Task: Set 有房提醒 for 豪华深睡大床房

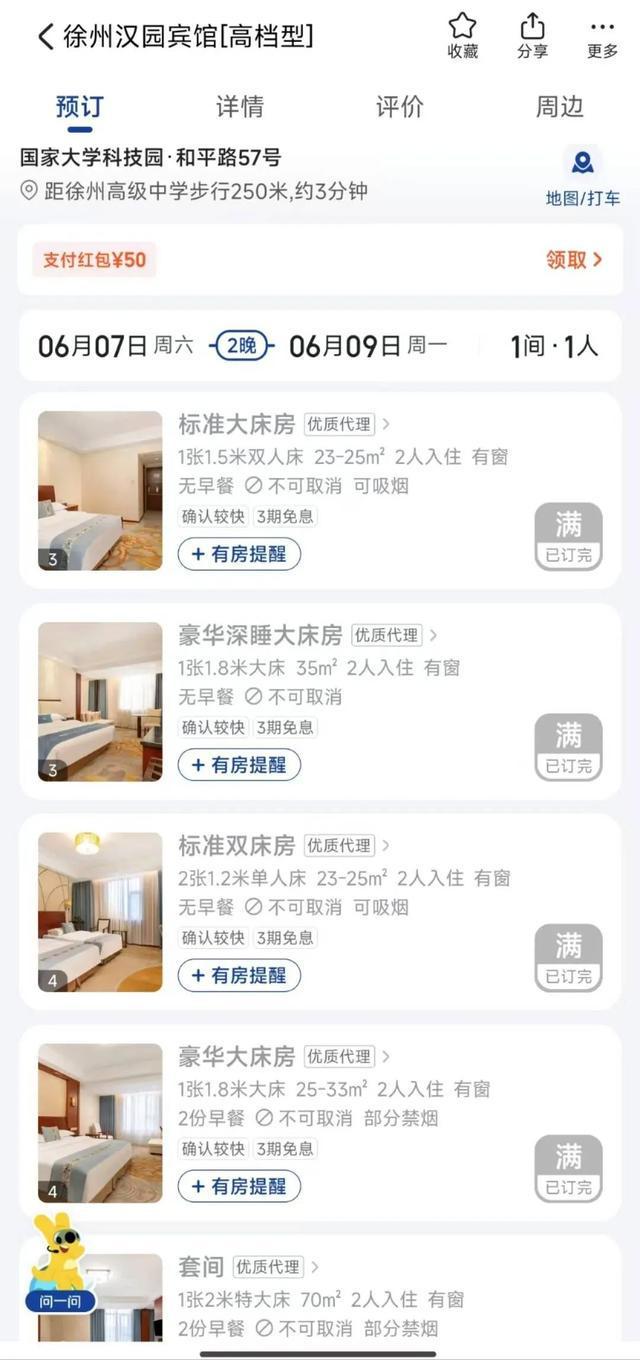Action: coord(239,765)
